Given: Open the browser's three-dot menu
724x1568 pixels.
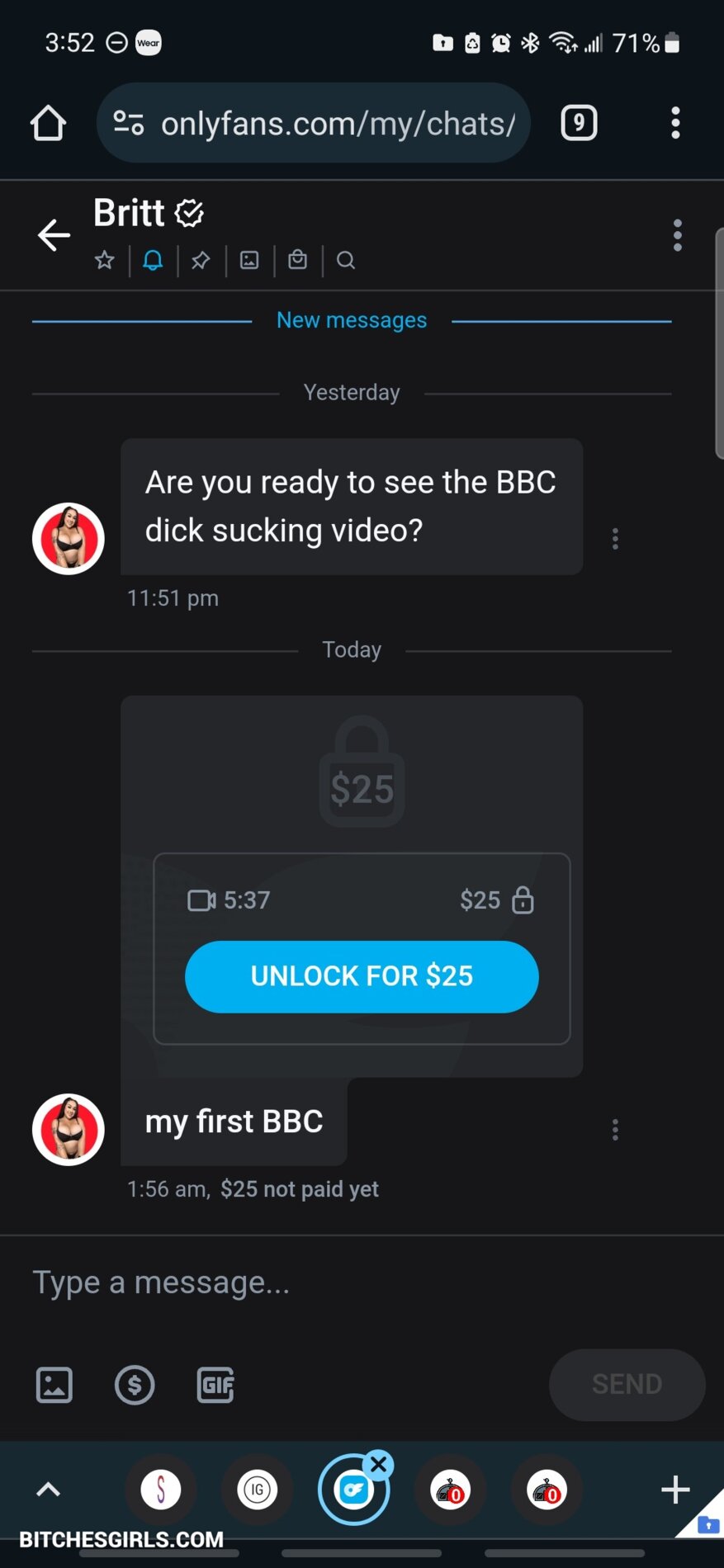Looking at the screenshot, I should 675,123.
